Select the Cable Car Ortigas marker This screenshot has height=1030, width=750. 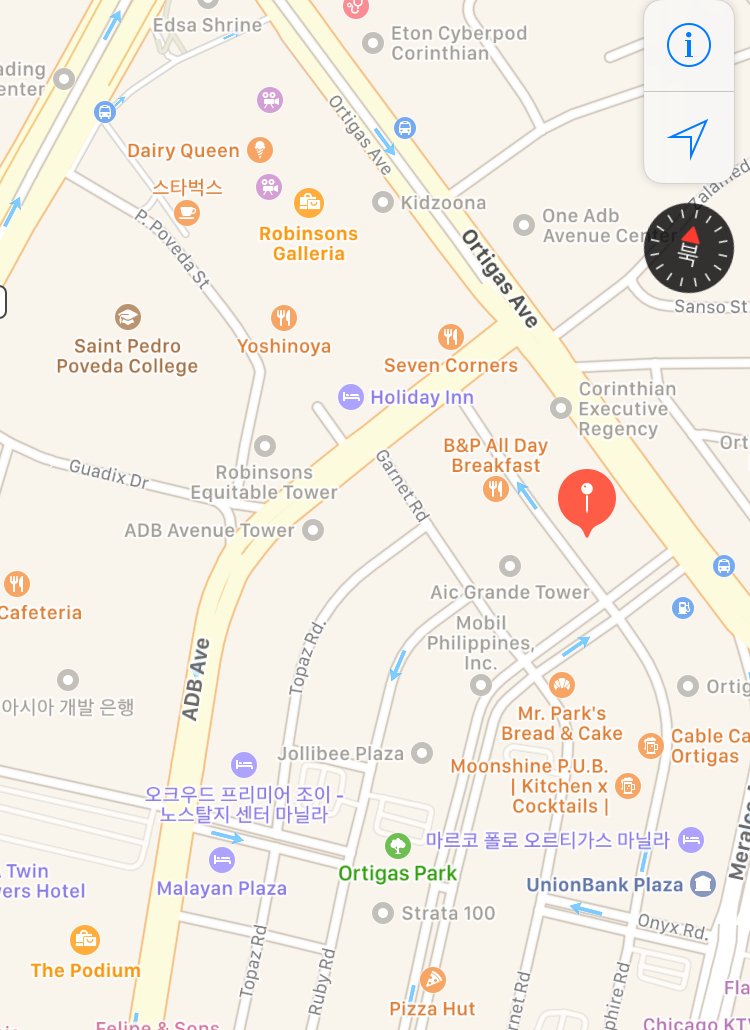tap(651, 745)
